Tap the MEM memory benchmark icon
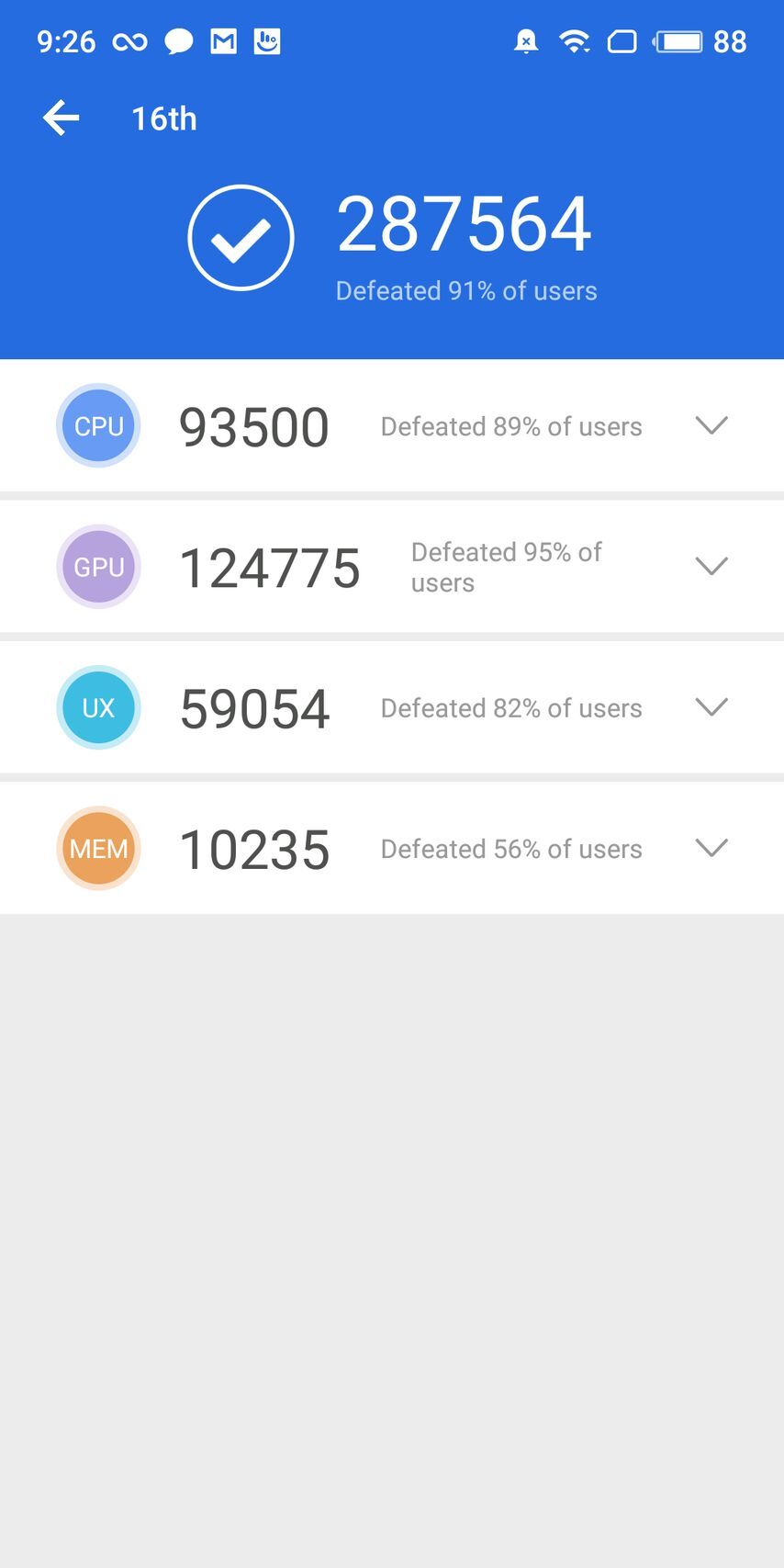784x1568 pixels. tap(98, 848)
